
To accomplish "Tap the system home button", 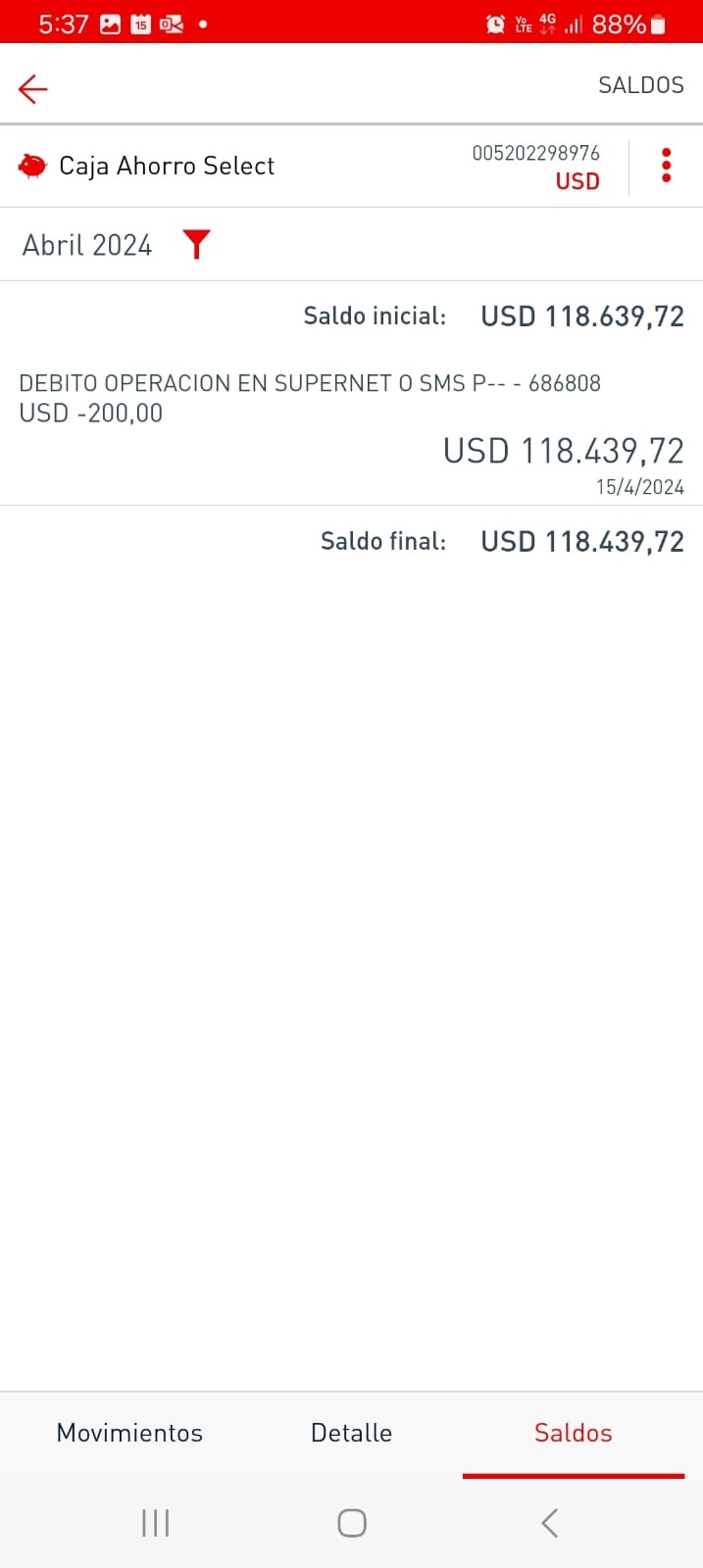I will pyautogui.click(x=351, y=1523).
